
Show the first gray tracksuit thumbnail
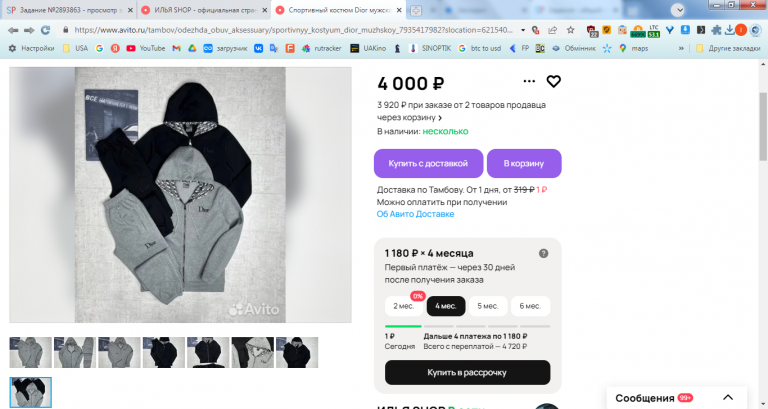point(30,351)
